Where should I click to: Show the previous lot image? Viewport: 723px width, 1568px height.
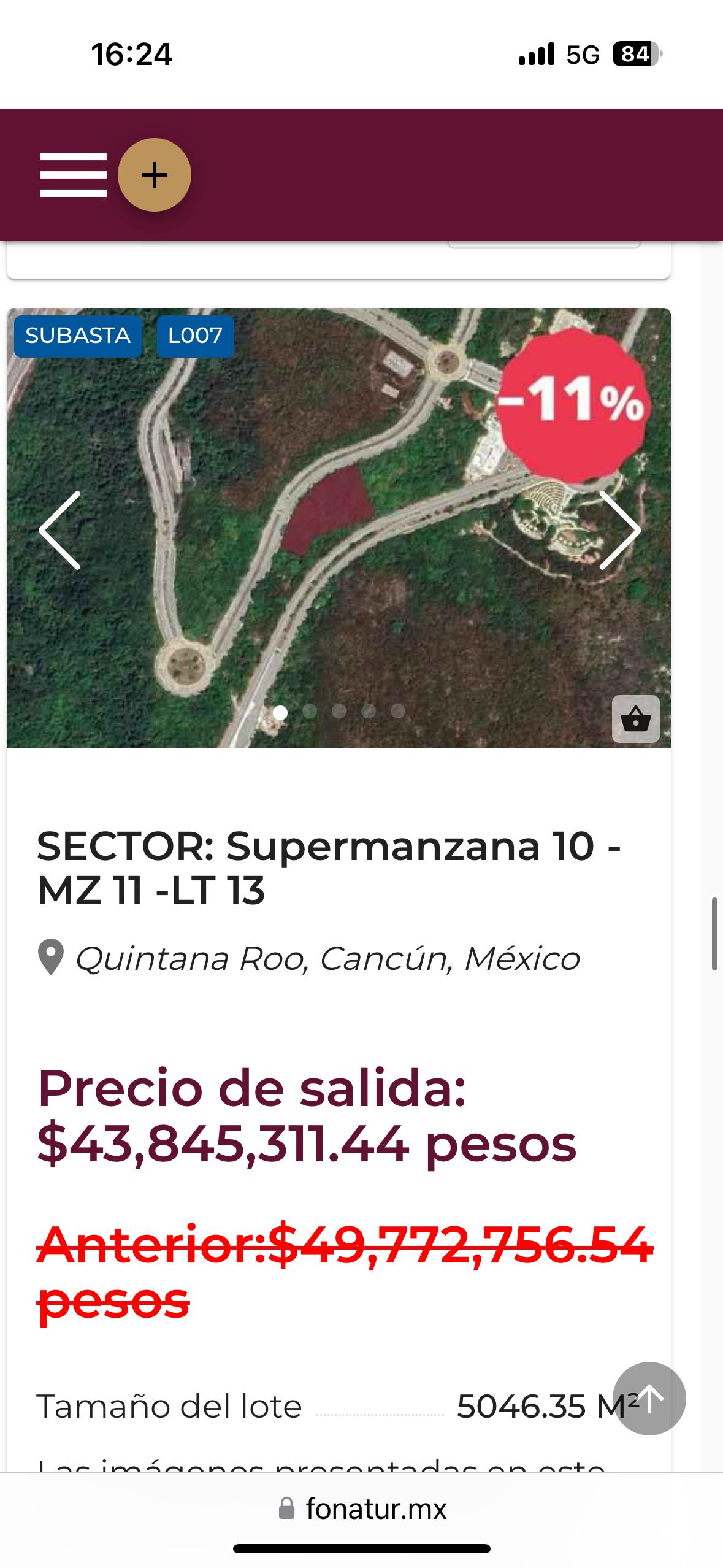60,530
